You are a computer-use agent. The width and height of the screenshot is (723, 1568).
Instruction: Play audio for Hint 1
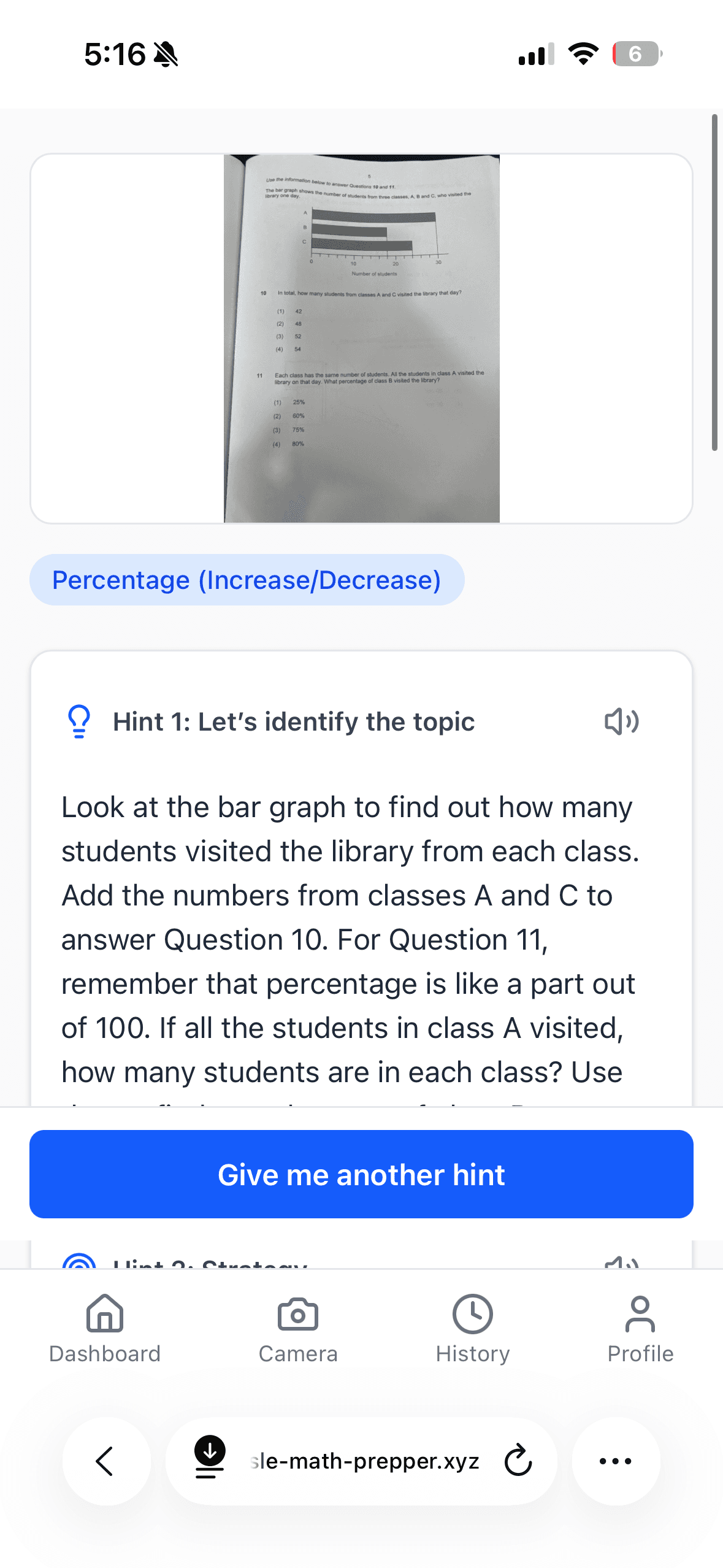click(621, 721)
